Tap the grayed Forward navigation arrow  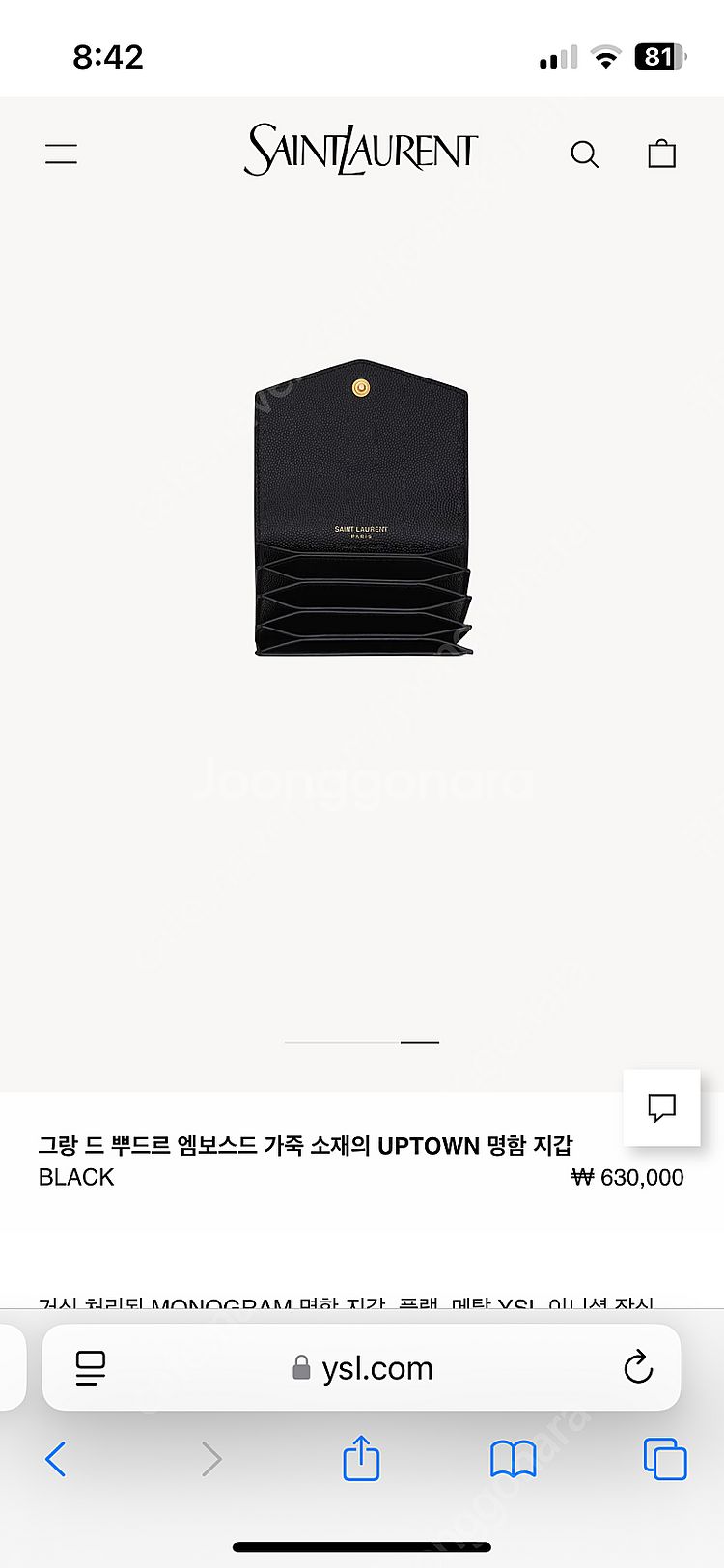[x=210, y=1460]
